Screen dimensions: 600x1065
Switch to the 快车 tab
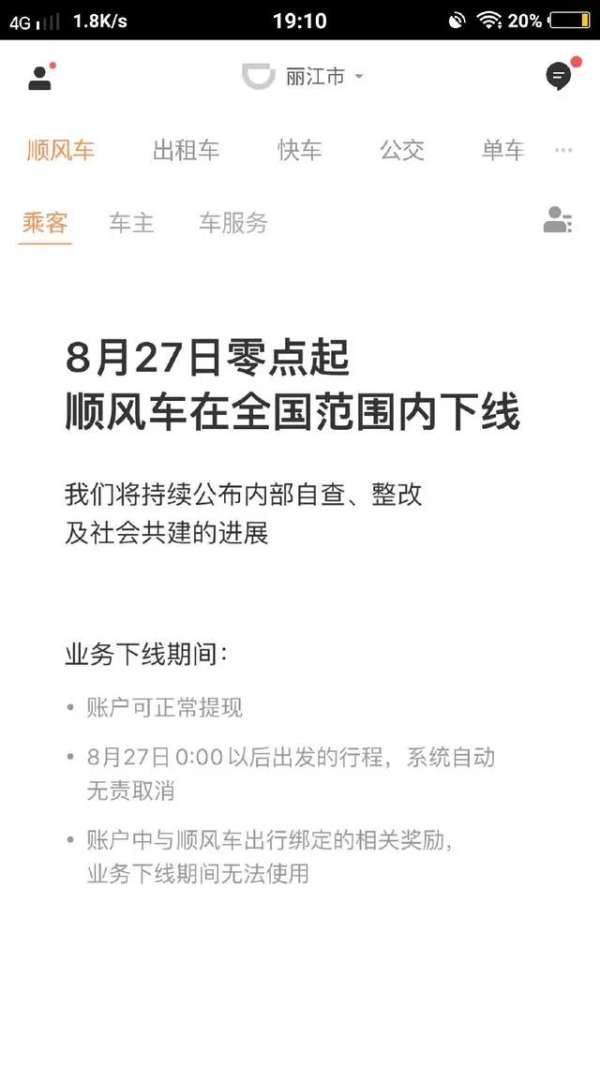click(x=300, y=150)
